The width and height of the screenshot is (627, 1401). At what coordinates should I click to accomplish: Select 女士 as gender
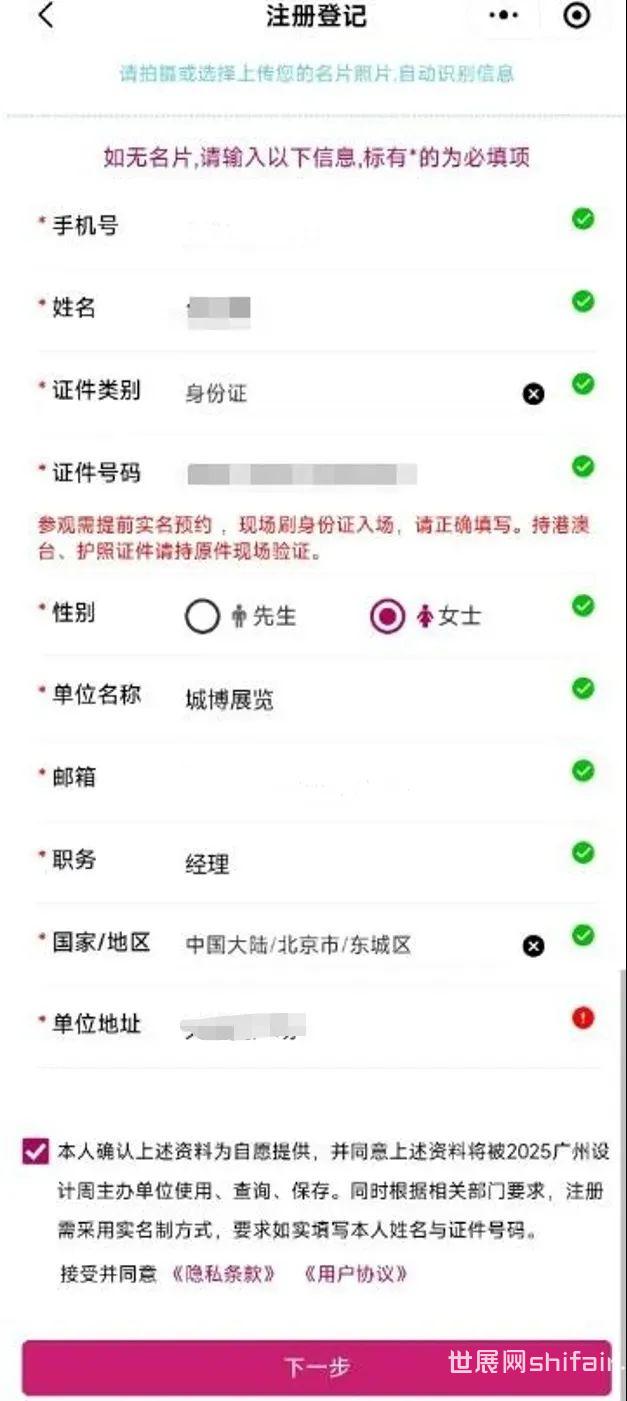click(x=388, y=616)
